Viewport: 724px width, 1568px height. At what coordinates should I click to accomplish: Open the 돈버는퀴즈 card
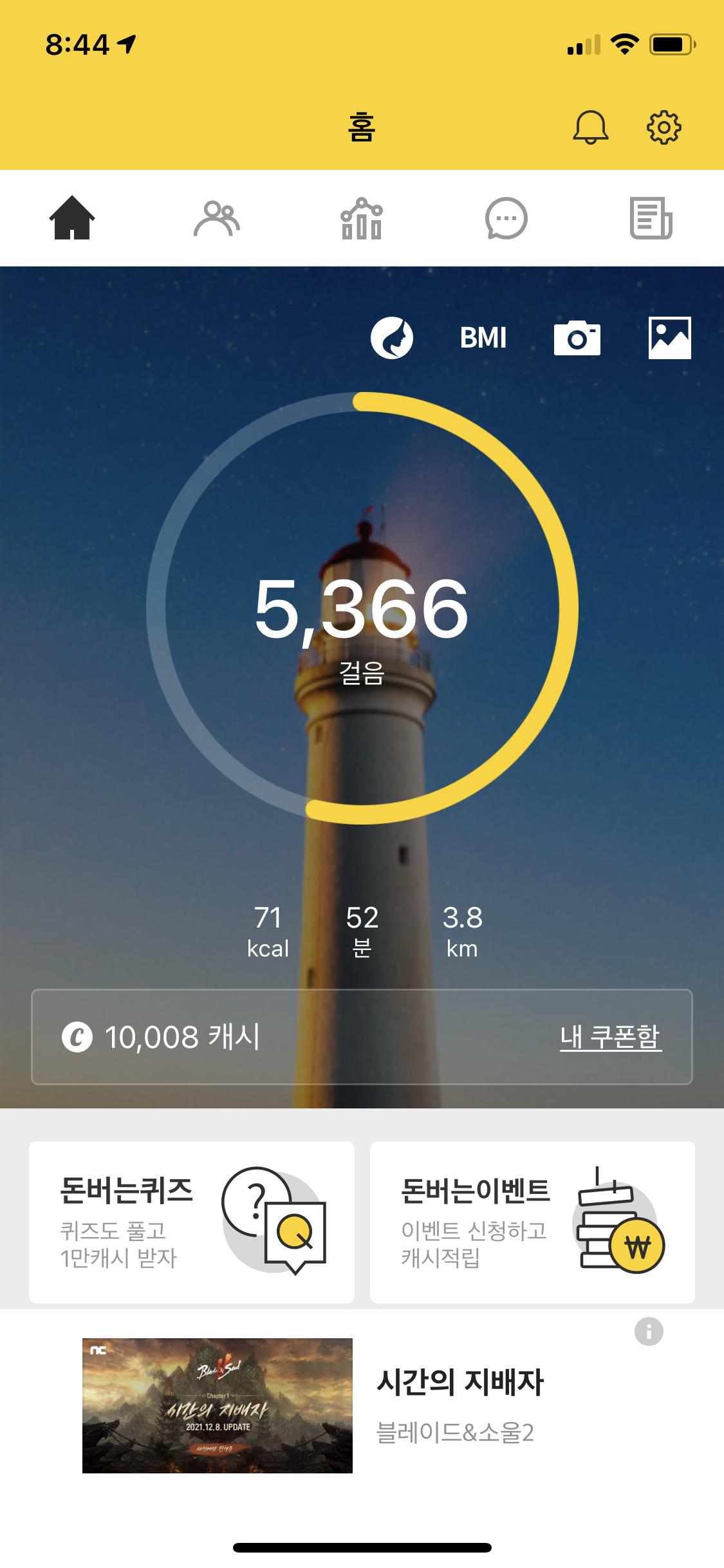tap(192, 1222)
